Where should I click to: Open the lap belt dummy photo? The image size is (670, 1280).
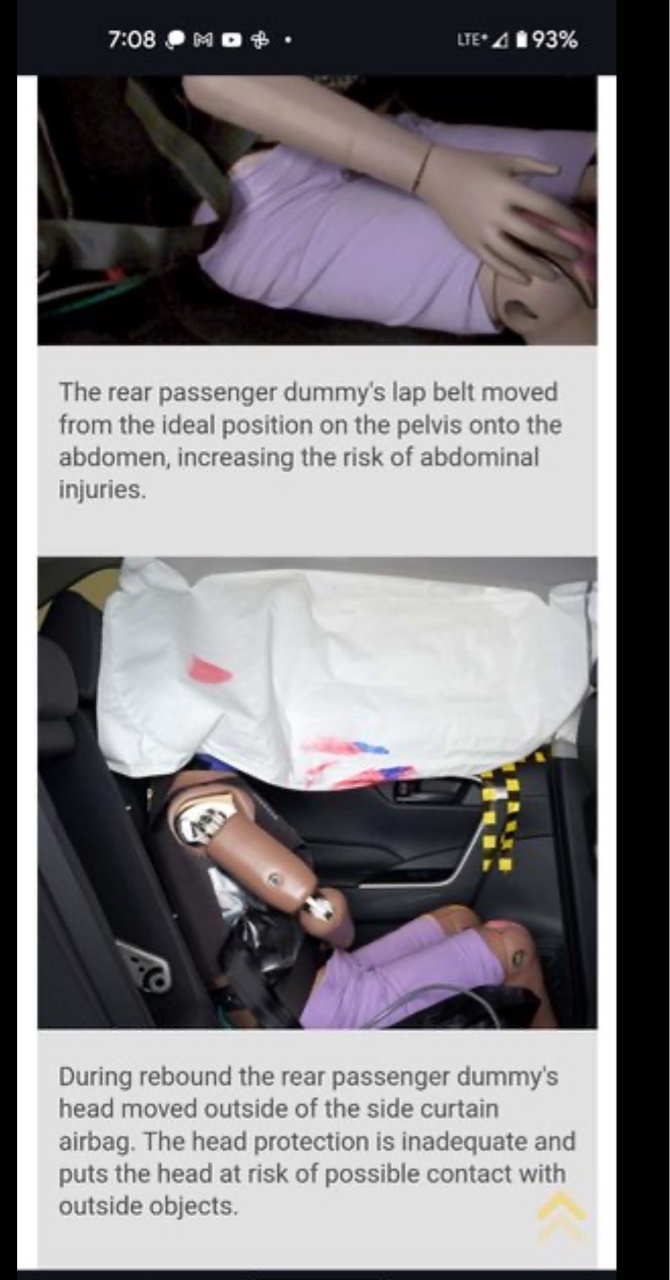tap(317, 210)
